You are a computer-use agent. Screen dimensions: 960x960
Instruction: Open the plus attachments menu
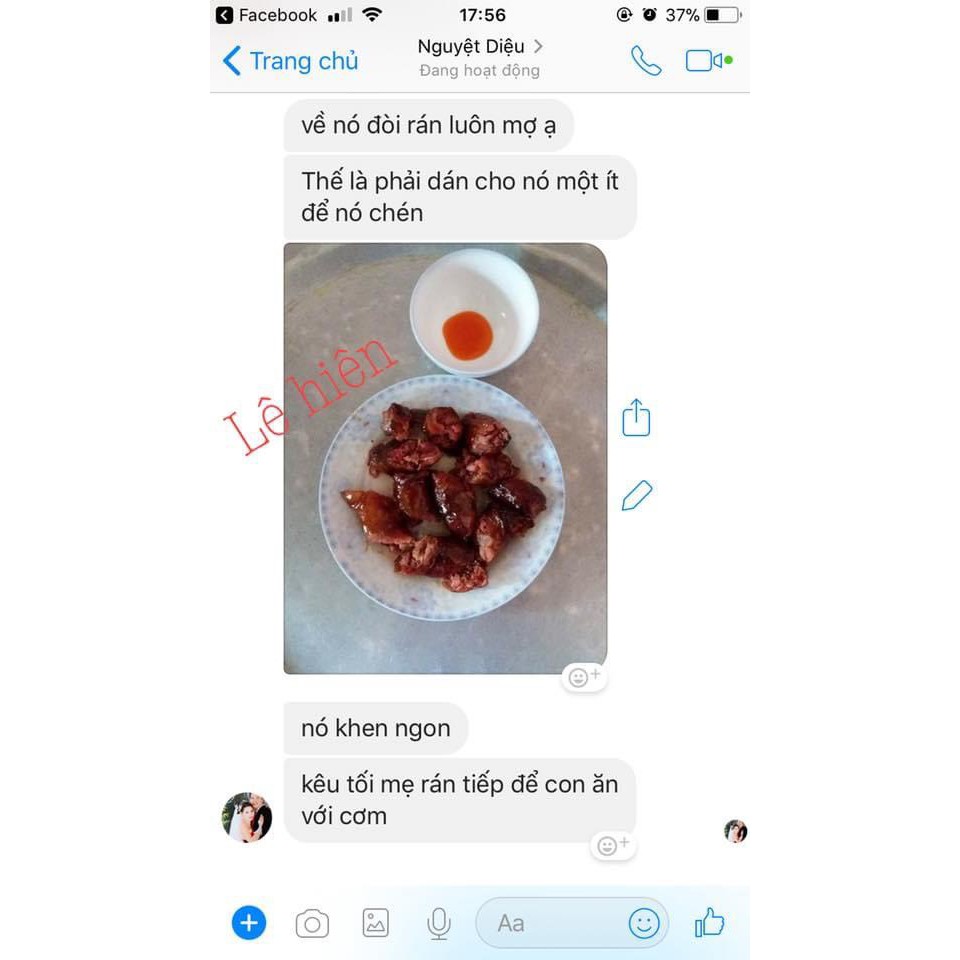click(249, 922)
